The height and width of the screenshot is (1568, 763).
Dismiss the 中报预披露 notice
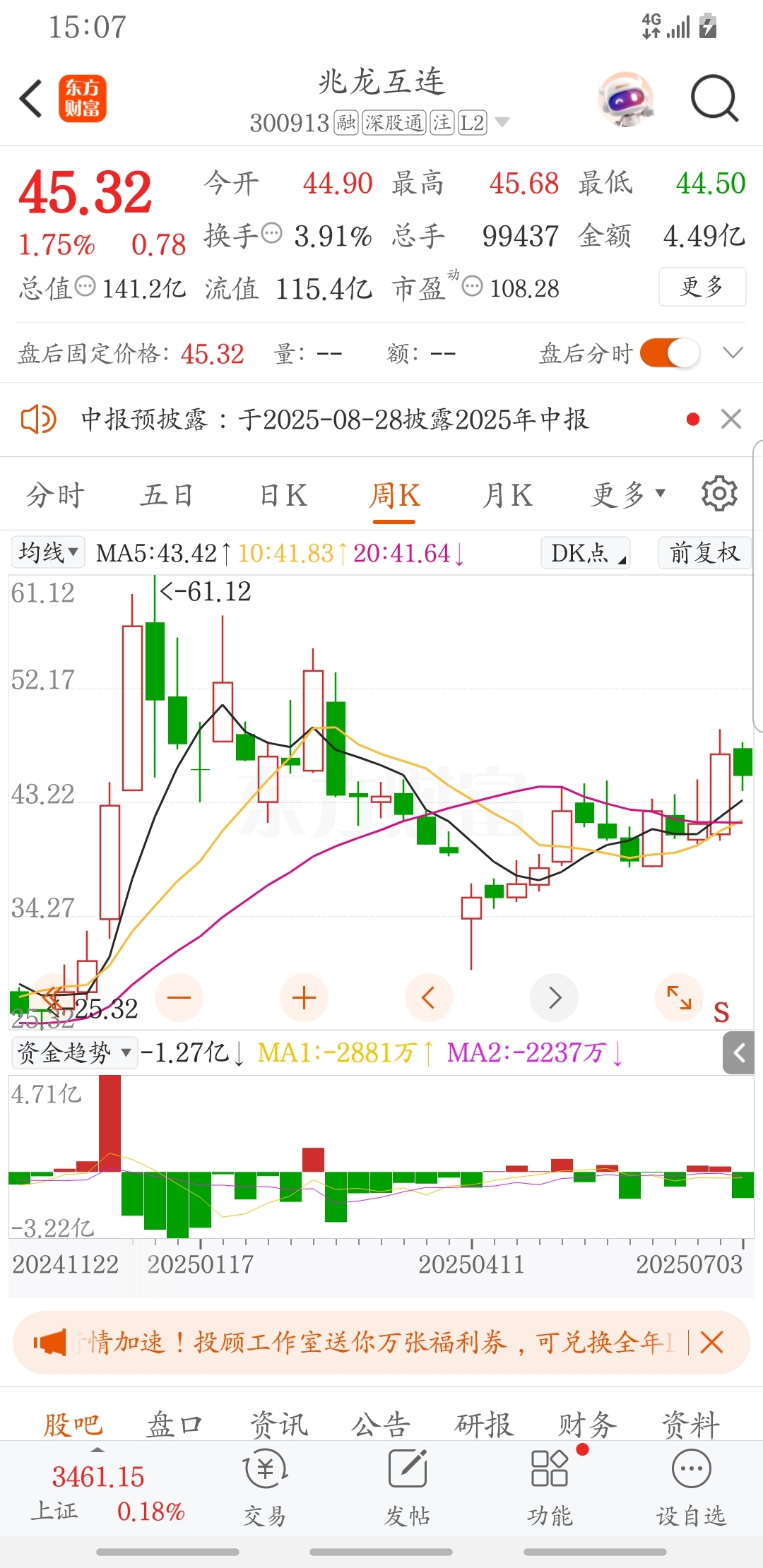click(x=731, y=419)
